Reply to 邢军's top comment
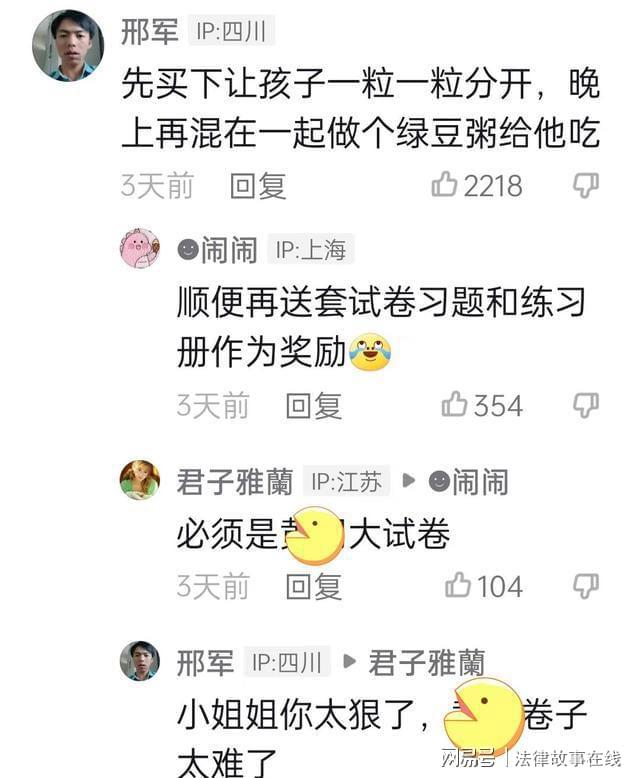The height and width of the screenshot is (778, 640). [x=258, y=185]
